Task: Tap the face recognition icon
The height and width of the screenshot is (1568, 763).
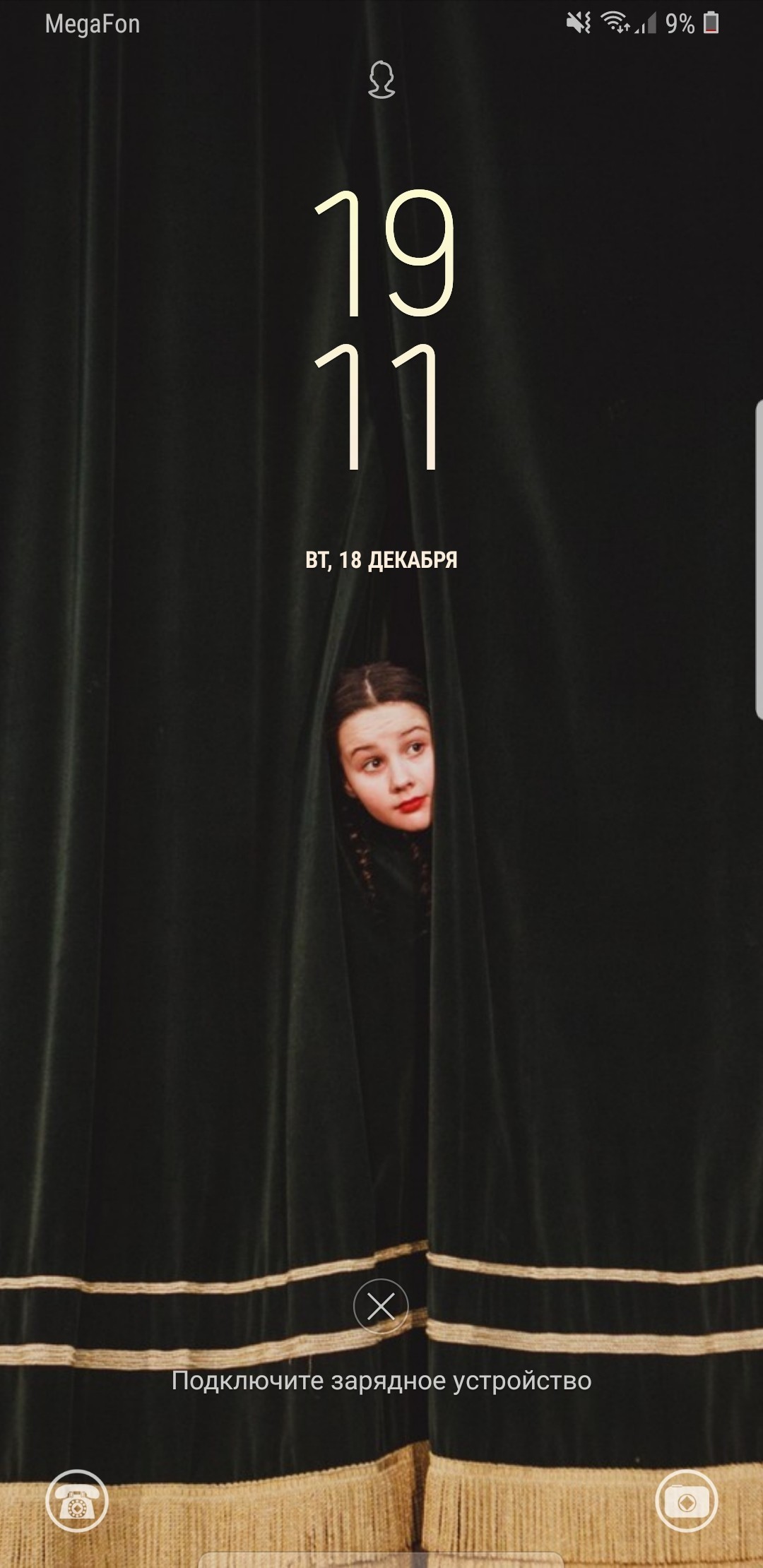Action: click(381, 80)
